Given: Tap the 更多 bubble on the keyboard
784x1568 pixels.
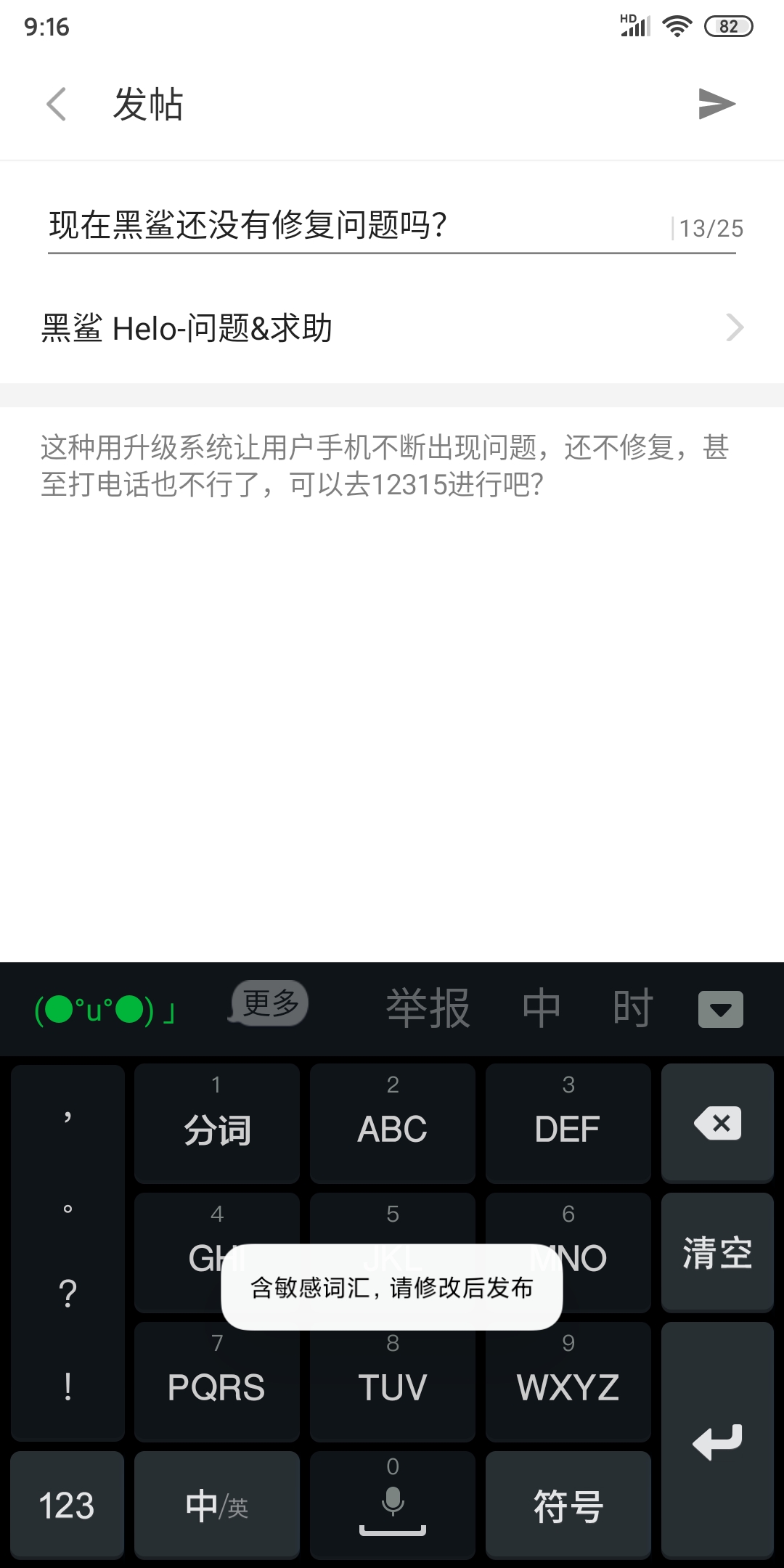Looking at the screenshot, I should 269,1004.
